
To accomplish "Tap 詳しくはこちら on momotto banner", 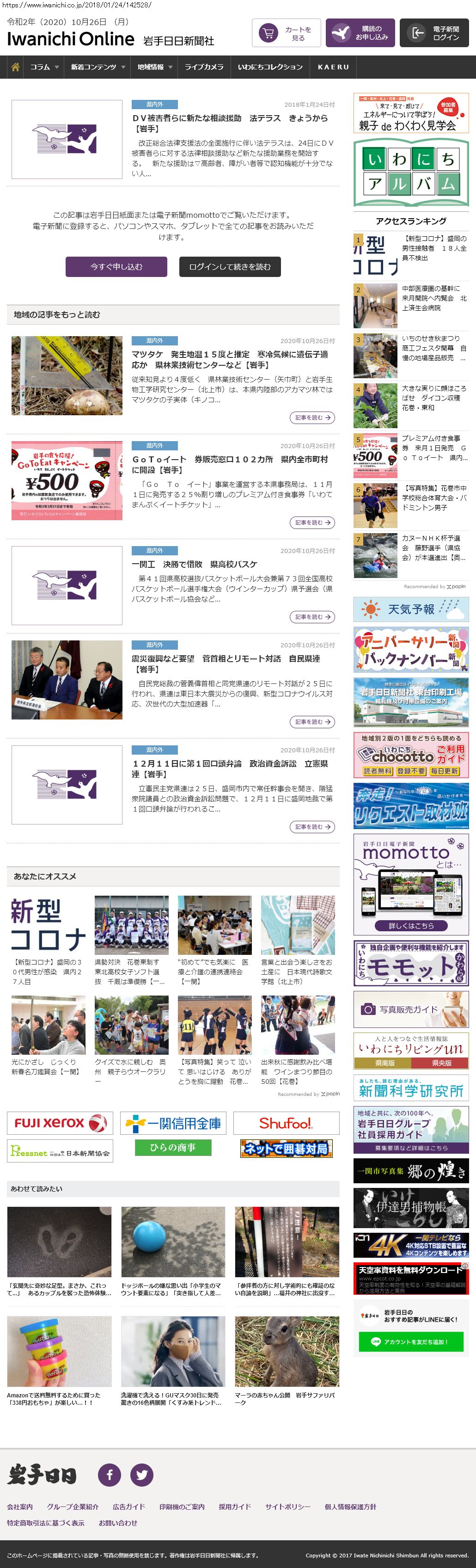I will [x=411, y=925].
